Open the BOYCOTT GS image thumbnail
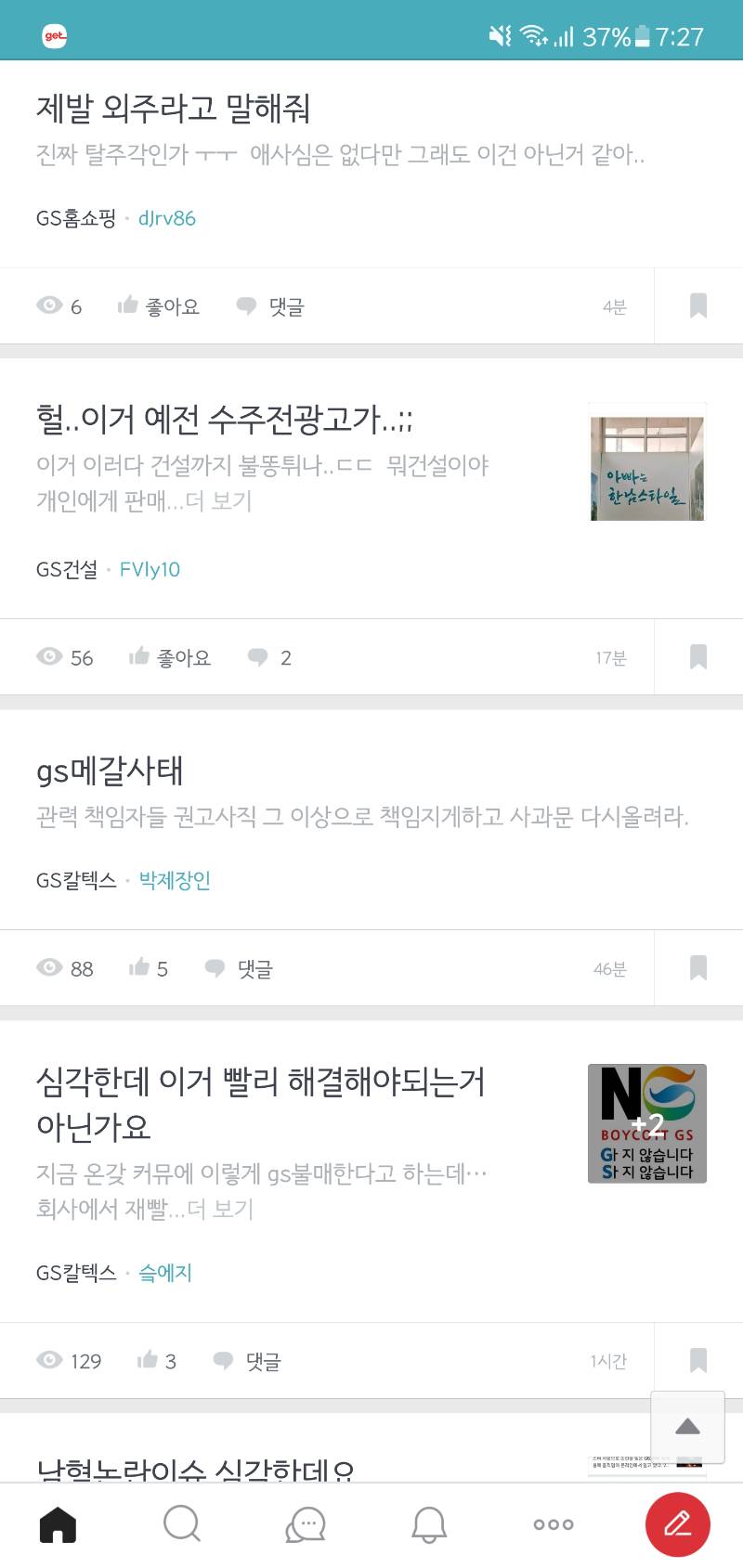The height and width of the screenshot is (1568, 743). click(x=646, y=1123)
